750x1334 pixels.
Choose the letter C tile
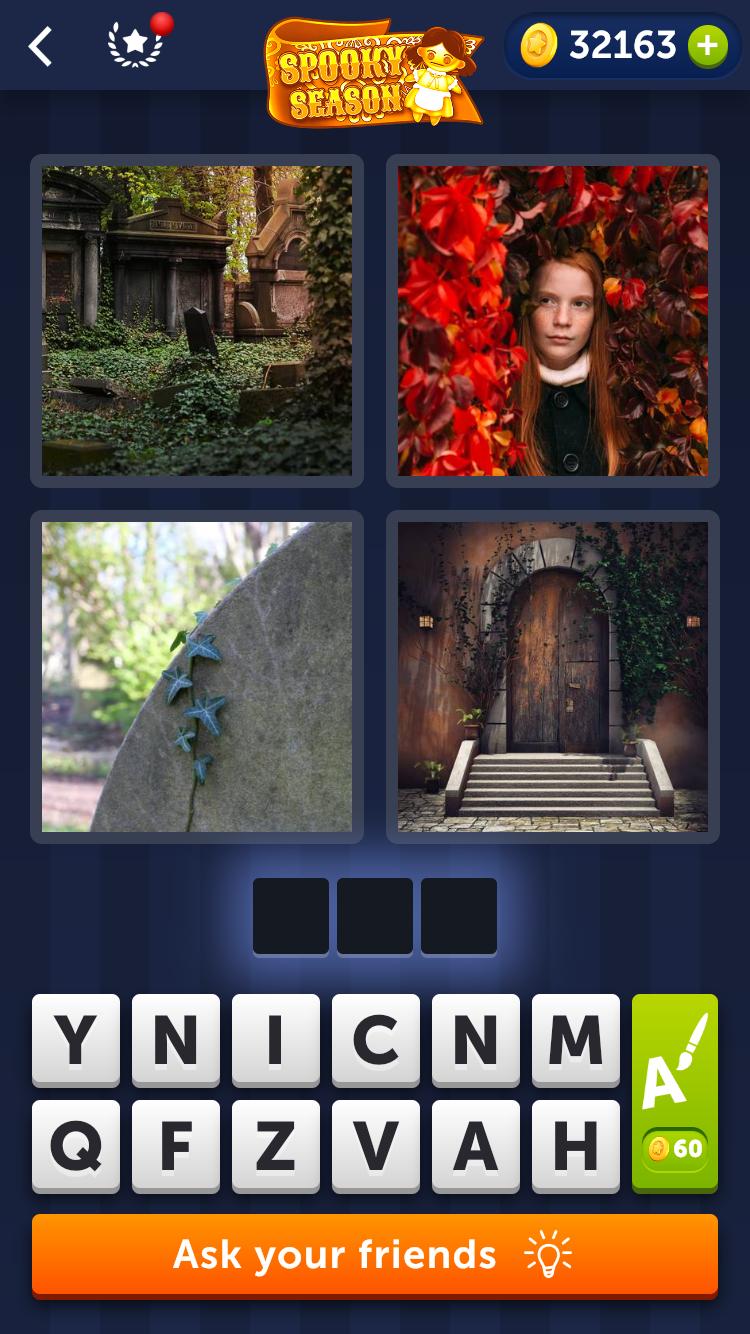click(x=376, y=1040)
